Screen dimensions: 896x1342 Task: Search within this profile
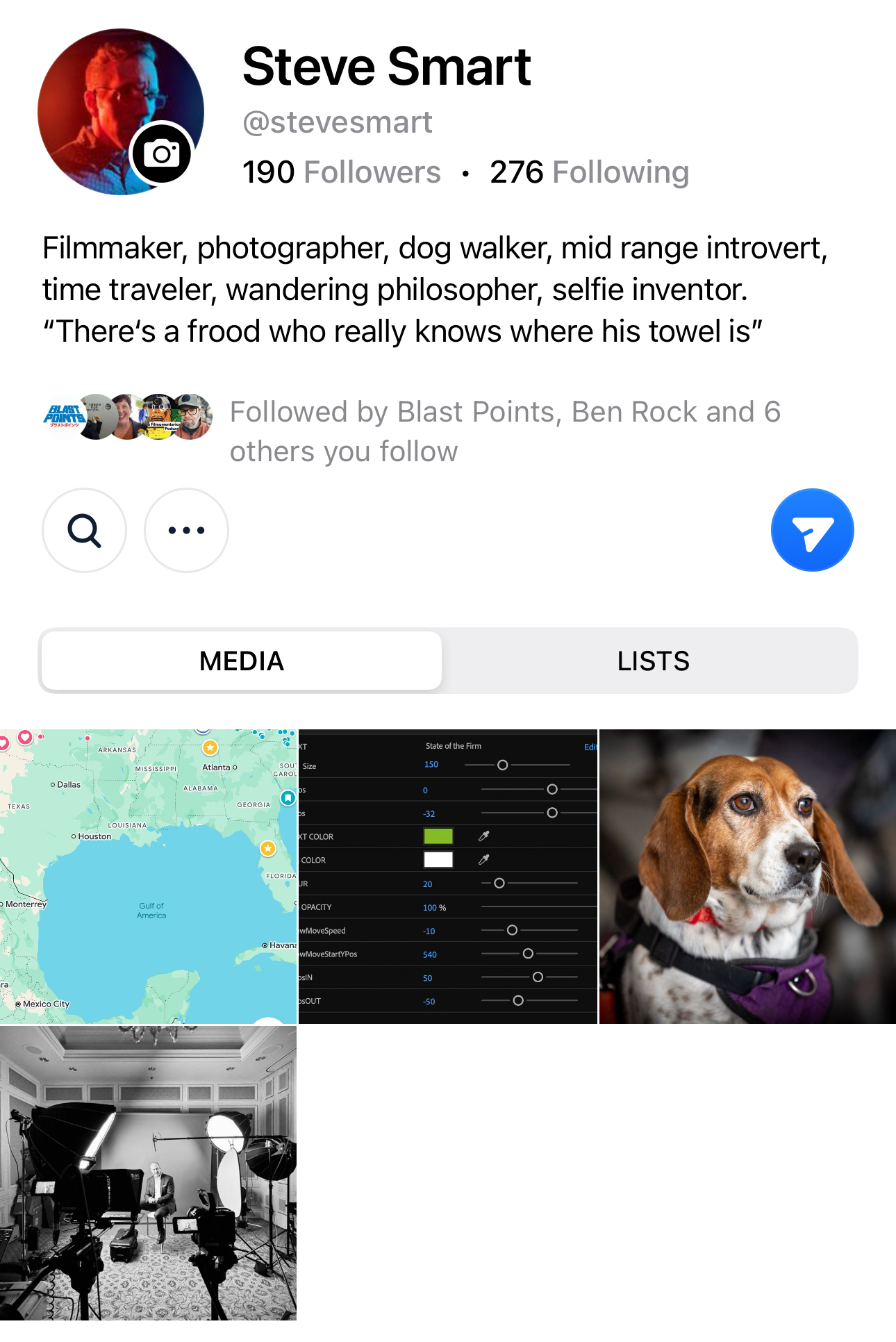[x=85, y=531]
